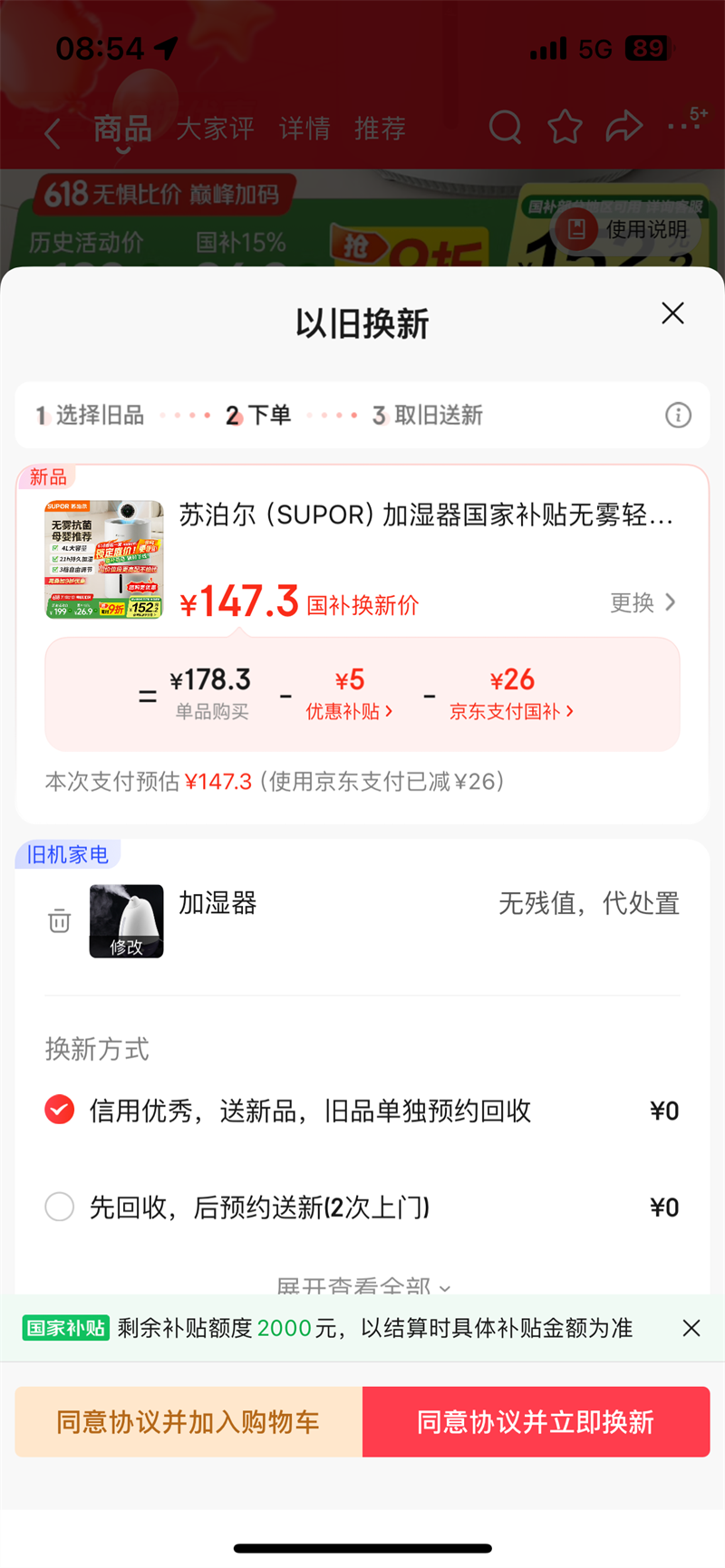Open 优惠补贴 detail via chevron

[x=351, y=712]
